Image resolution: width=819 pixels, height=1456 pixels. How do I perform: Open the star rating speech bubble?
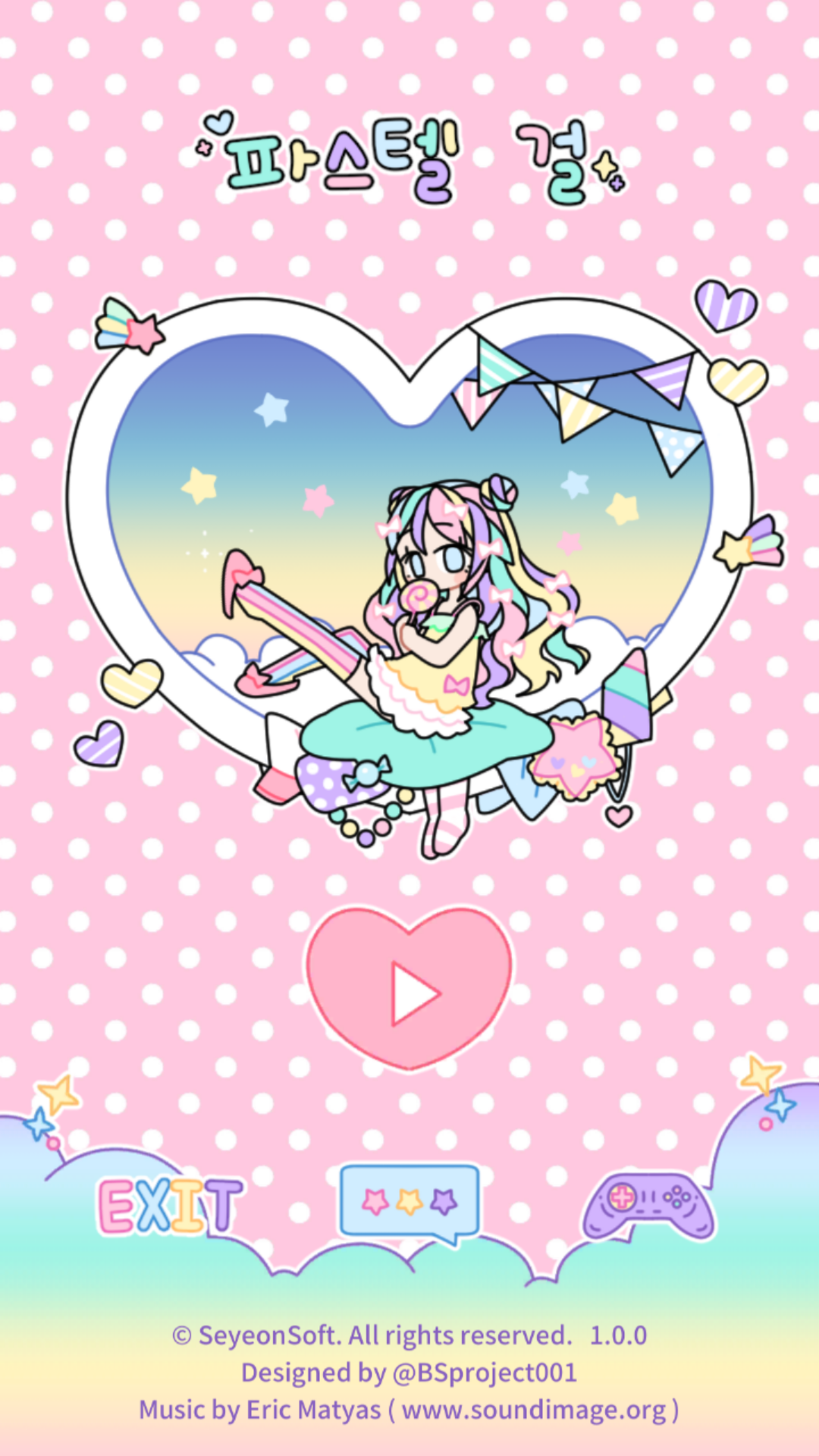pos(409,1201)
